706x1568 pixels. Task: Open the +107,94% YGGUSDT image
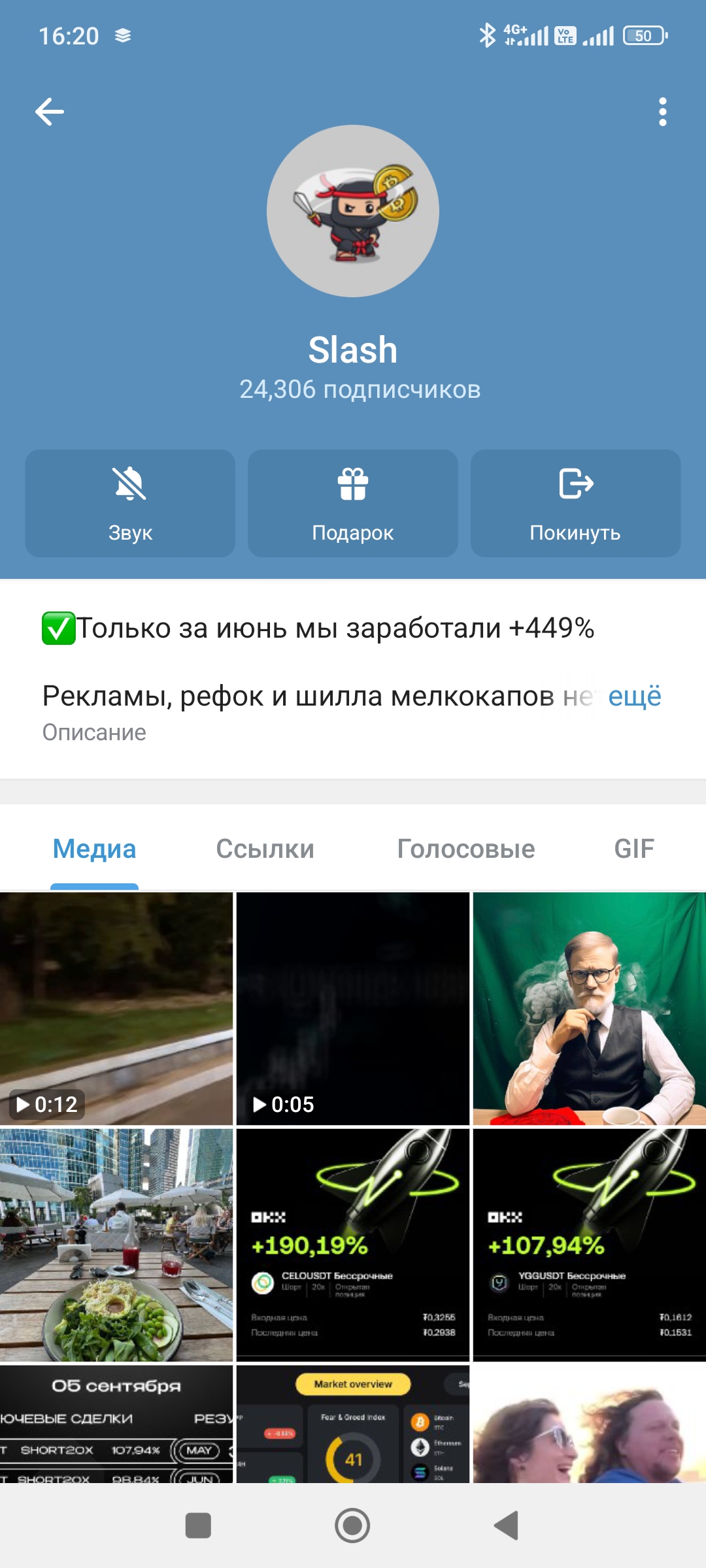coord(589,1245)
